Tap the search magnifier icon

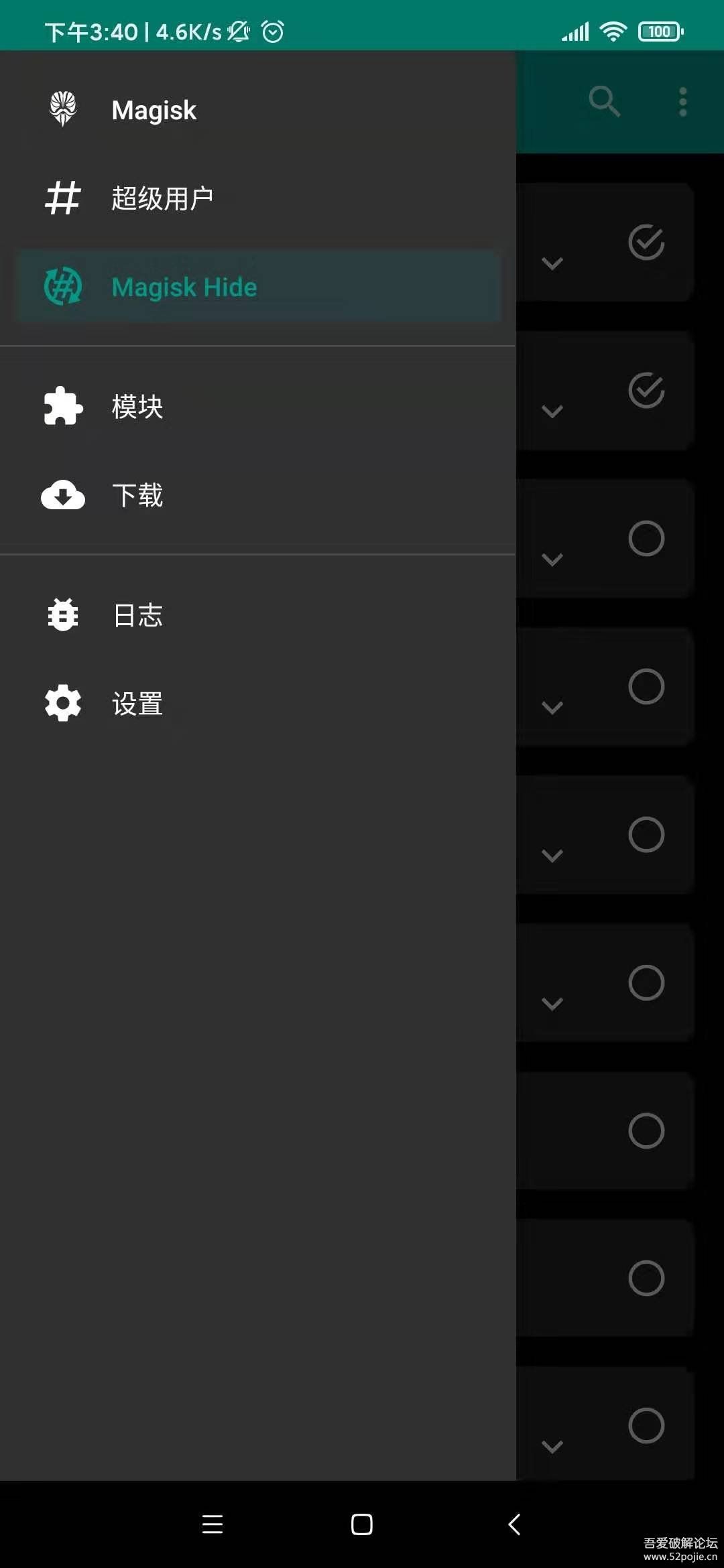coord(605,102)
